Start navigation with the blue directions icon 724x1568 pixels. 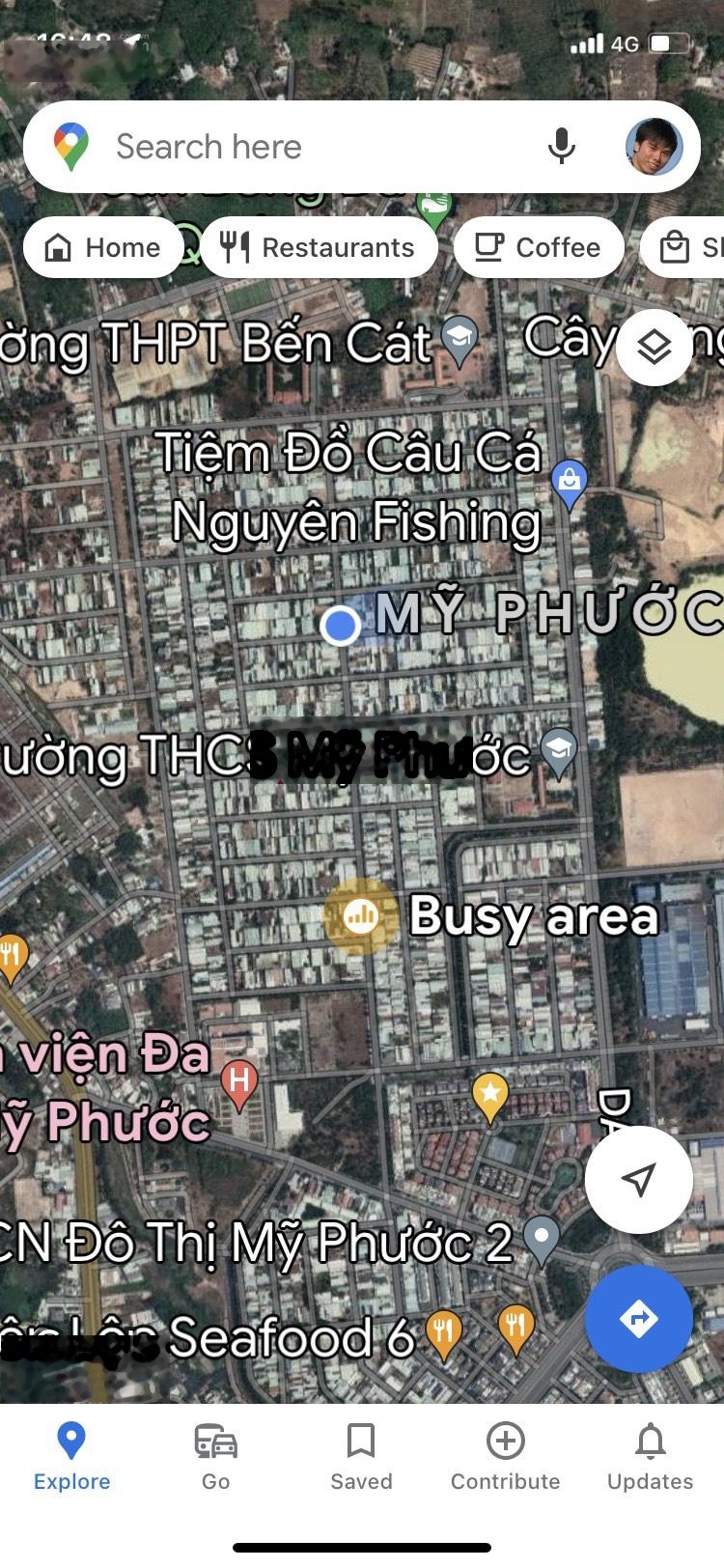click(x=639, y=1320)
